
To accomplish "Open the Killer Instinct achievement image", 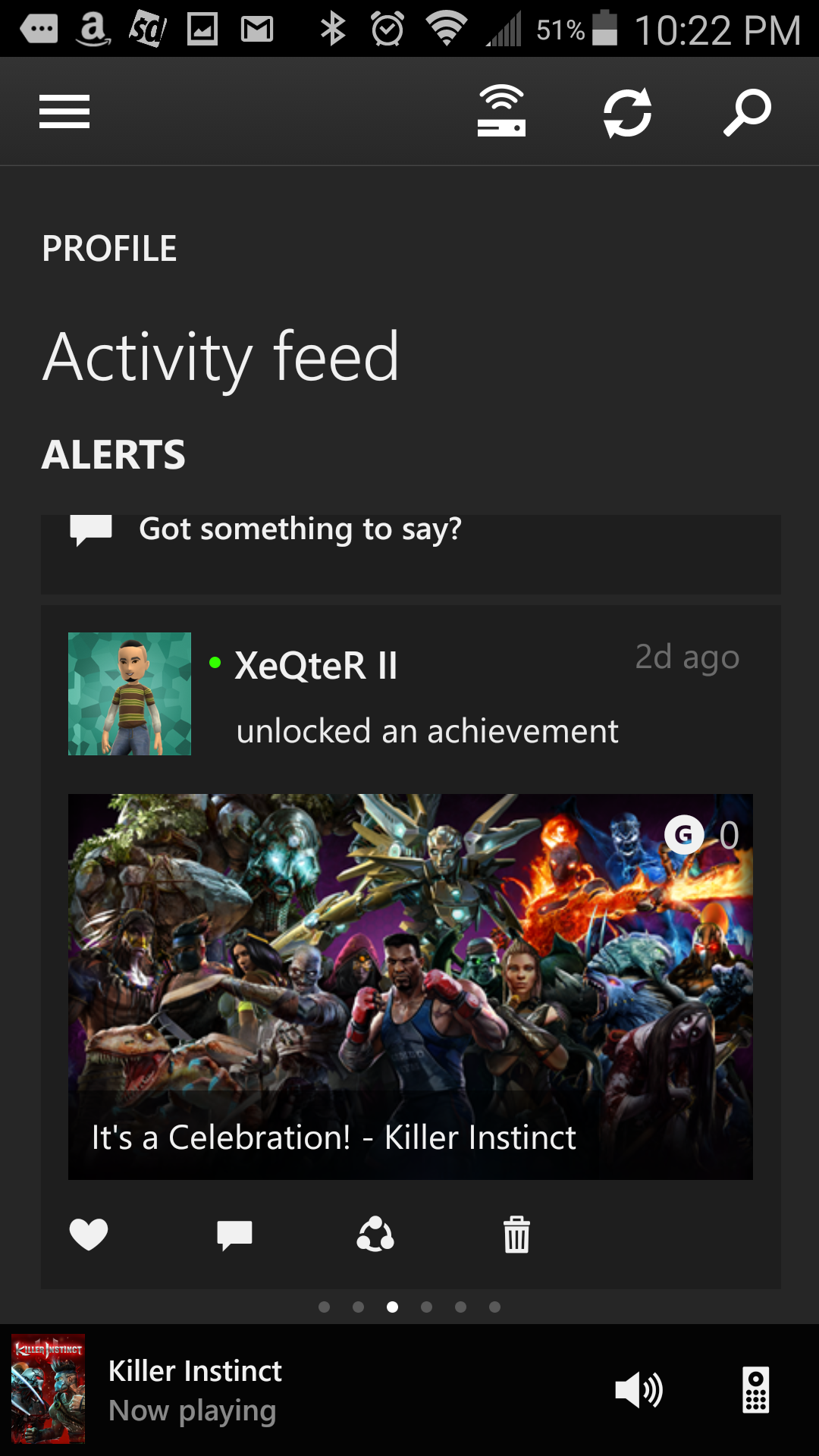I will tap(410, 987).
